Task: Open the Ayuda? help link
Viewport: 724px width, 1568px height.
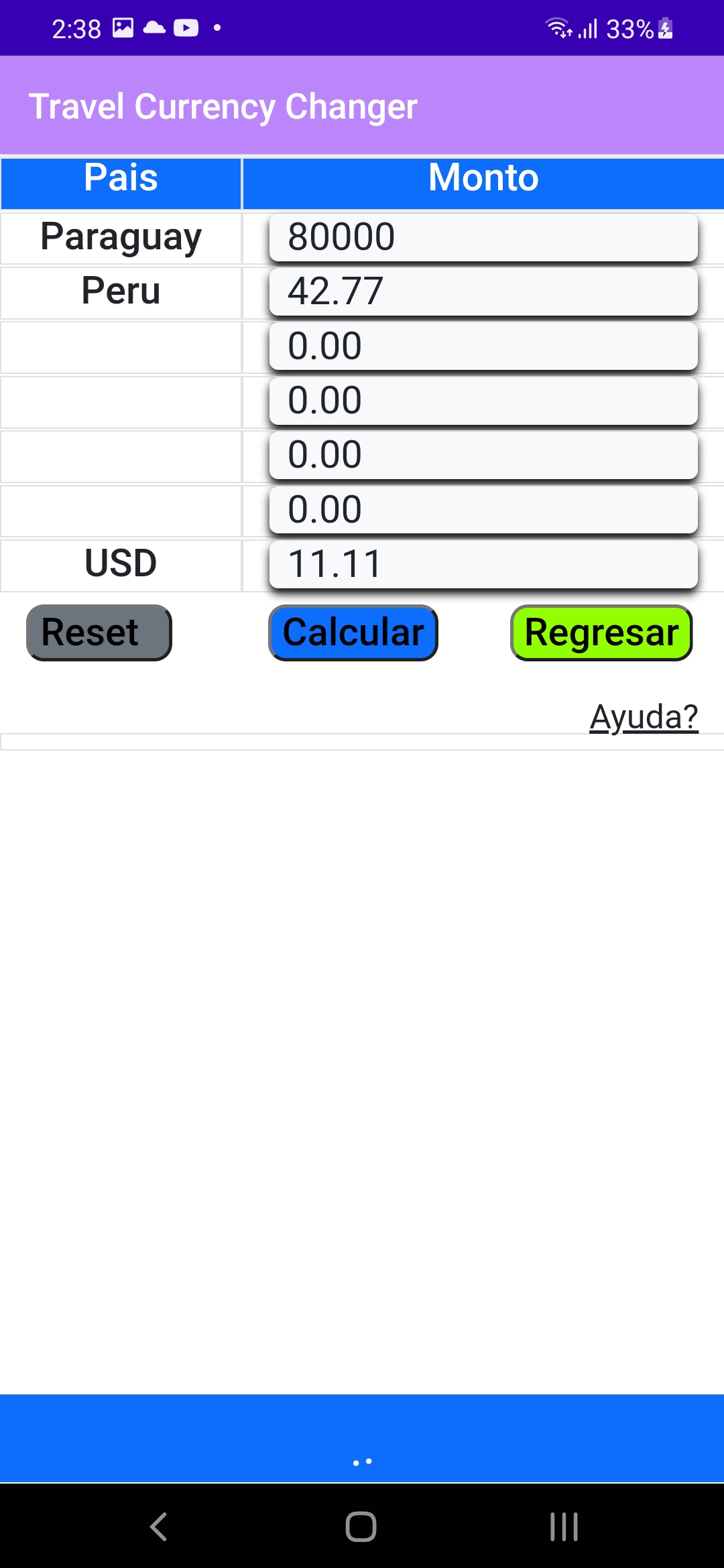Action: [x=644, y=717]
